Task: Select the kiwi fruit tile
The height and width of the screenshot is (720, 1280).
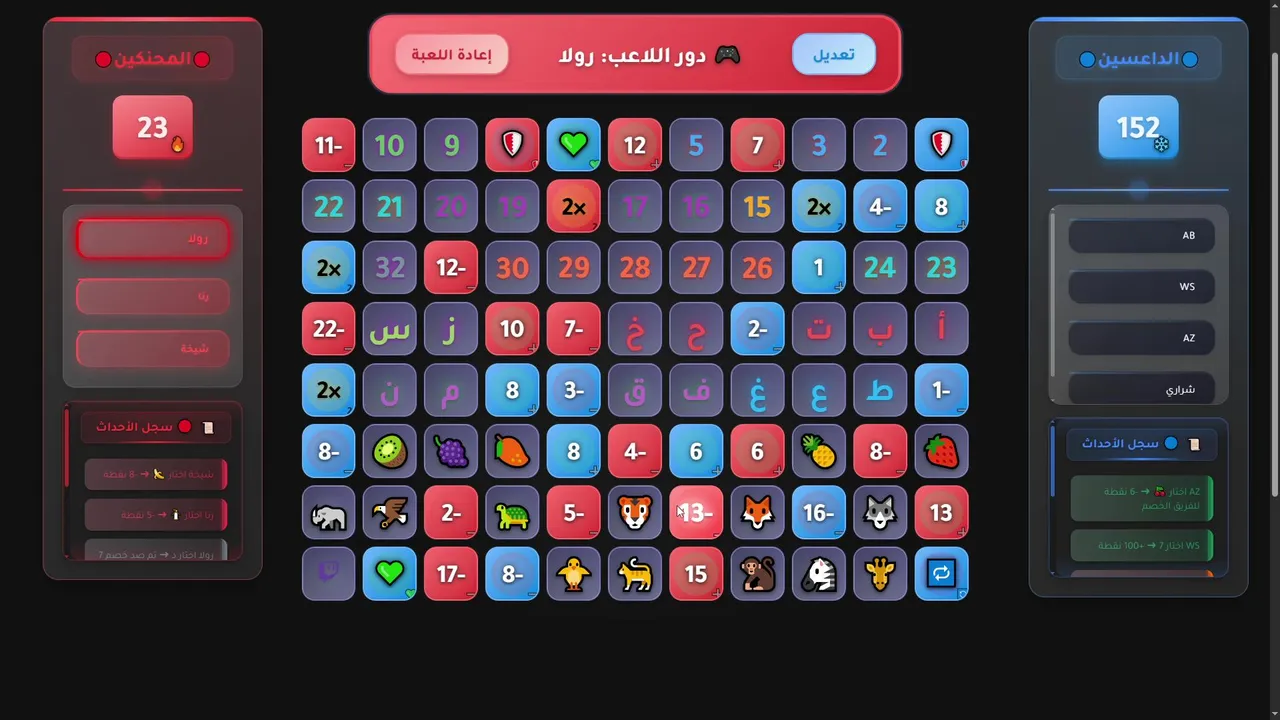Action: tap(390, 451)
